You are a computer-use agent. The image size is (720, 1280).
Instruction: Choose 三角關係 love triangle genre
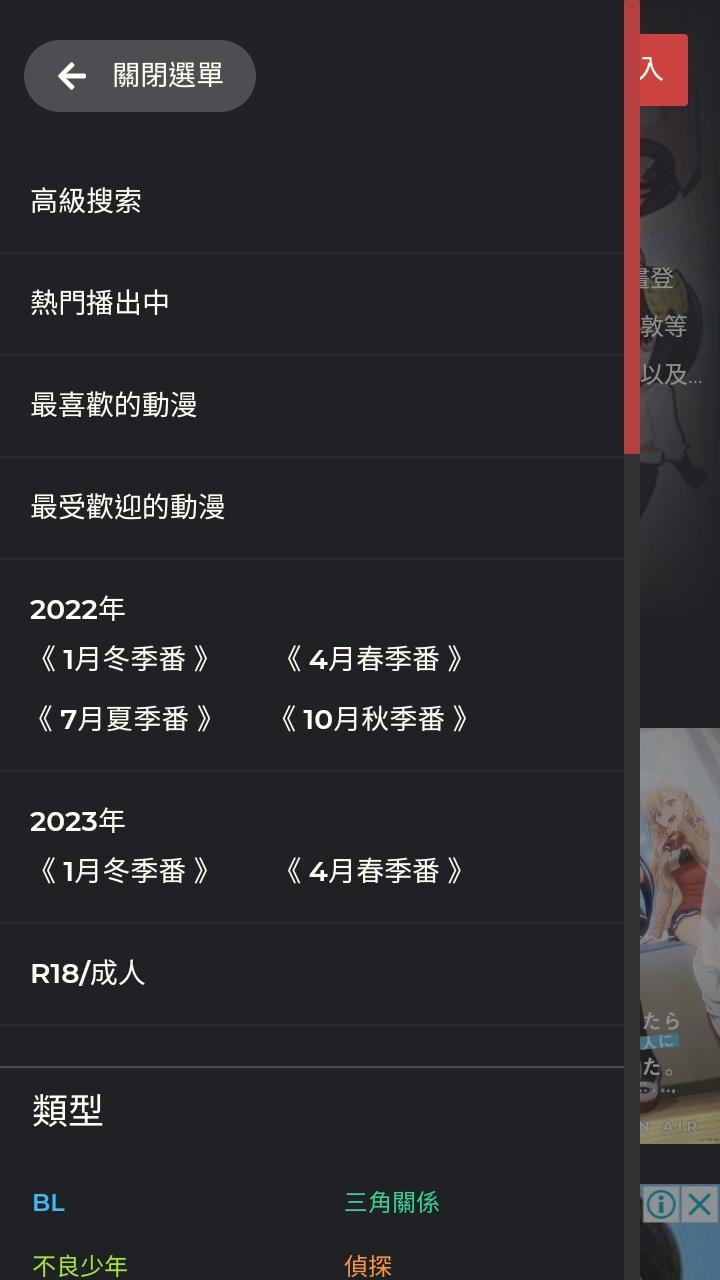click(390, 1203)
